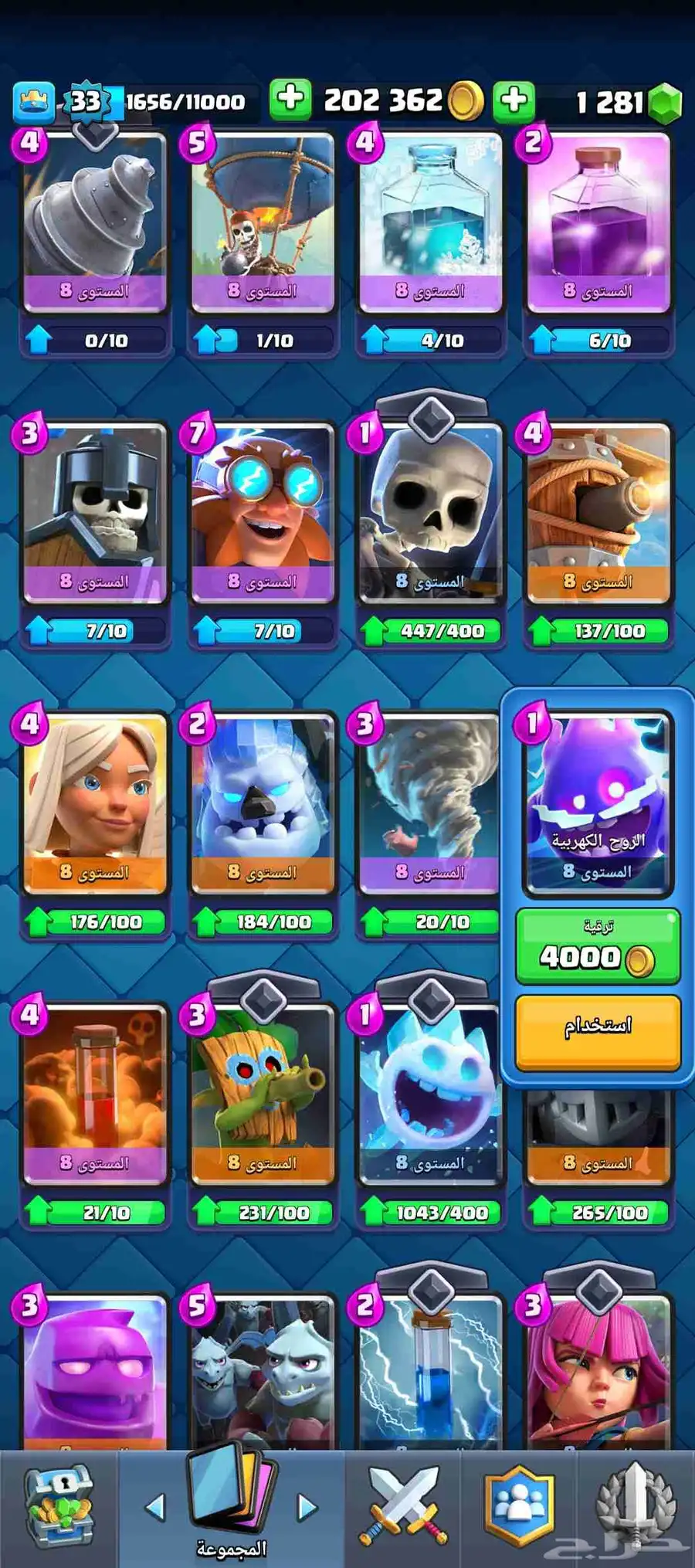This screenshot has height=1568, width=695.
Task: Open the shop chest tab
Action: tap(58, 1508)
